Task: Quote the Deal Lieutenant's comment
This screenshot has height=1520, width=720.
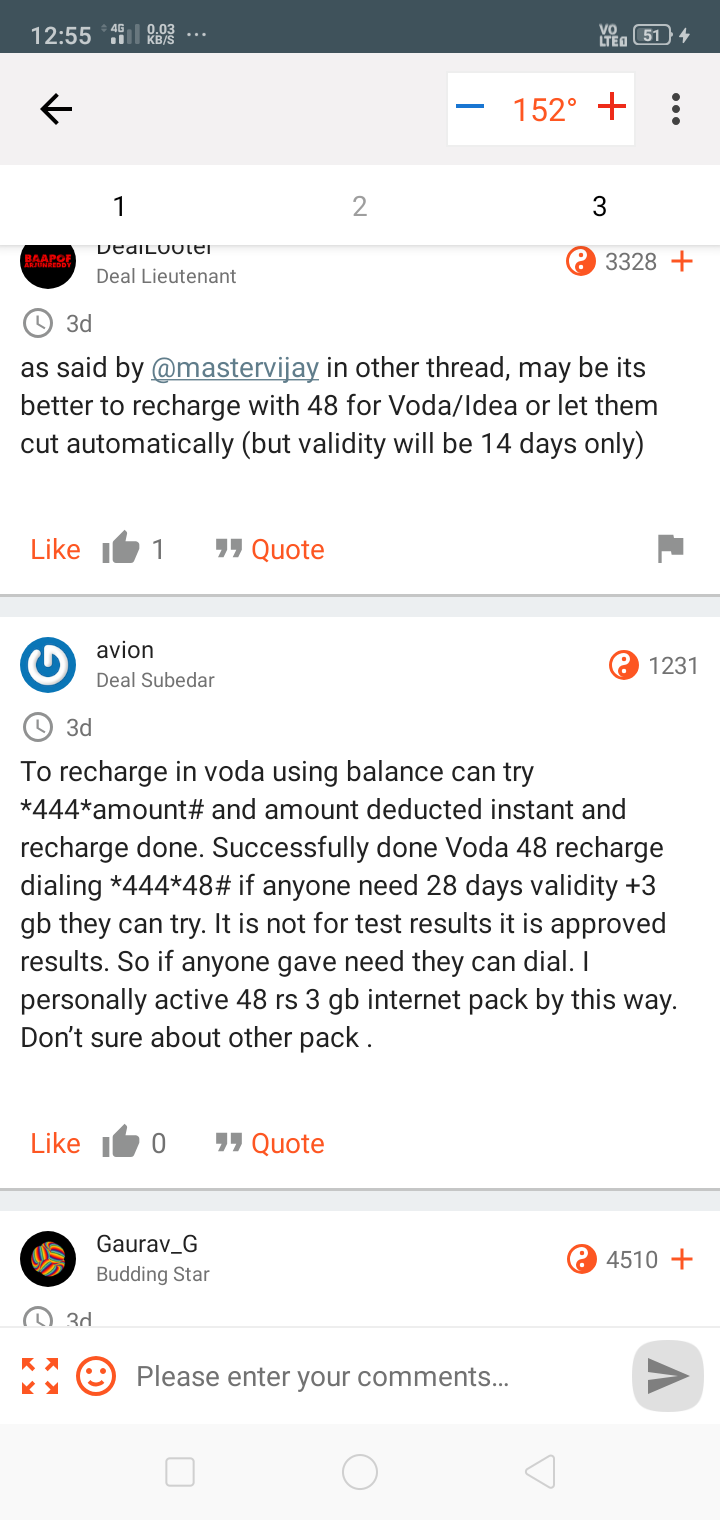Action: click(x=271, y=549)
